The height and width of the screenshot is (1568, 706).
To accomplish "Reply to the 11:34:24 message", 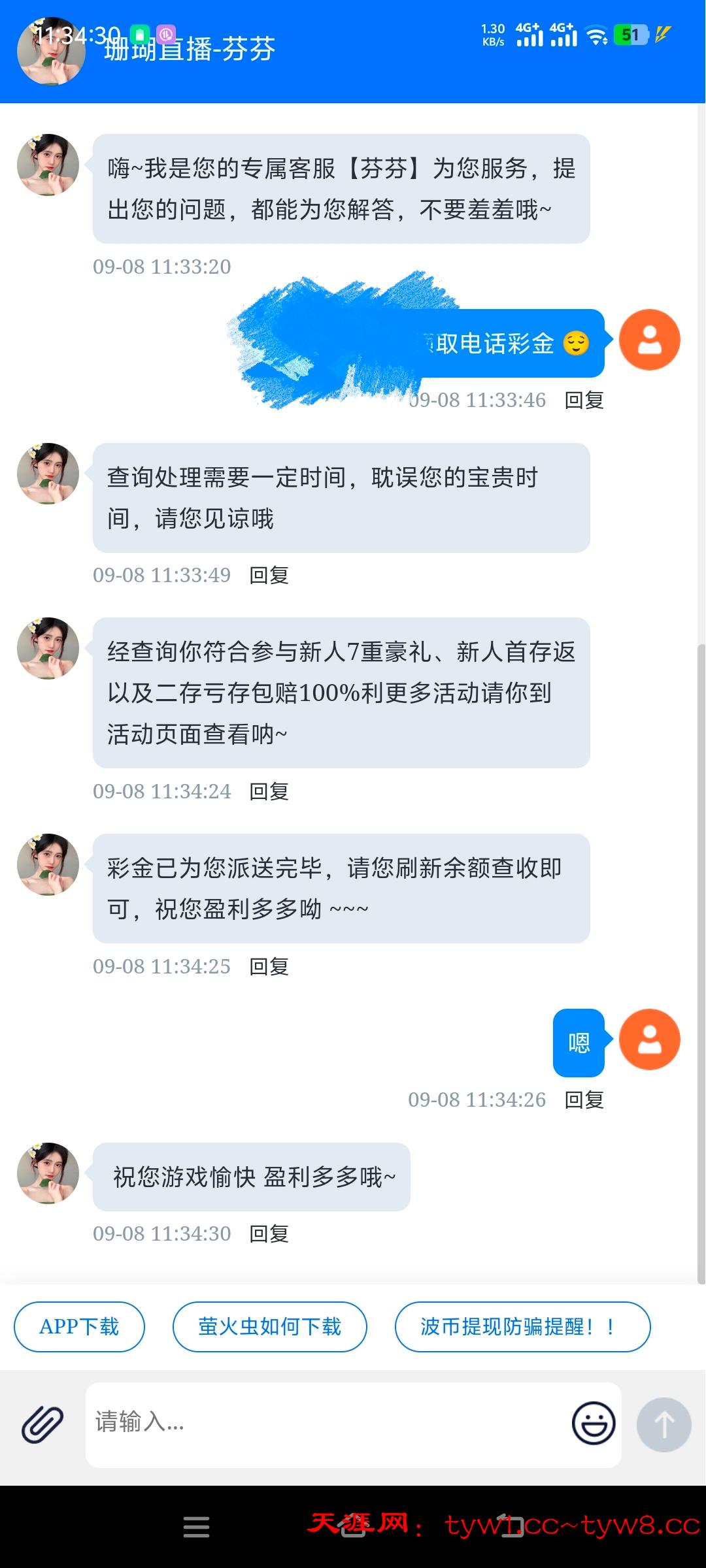I will point(269,792).
